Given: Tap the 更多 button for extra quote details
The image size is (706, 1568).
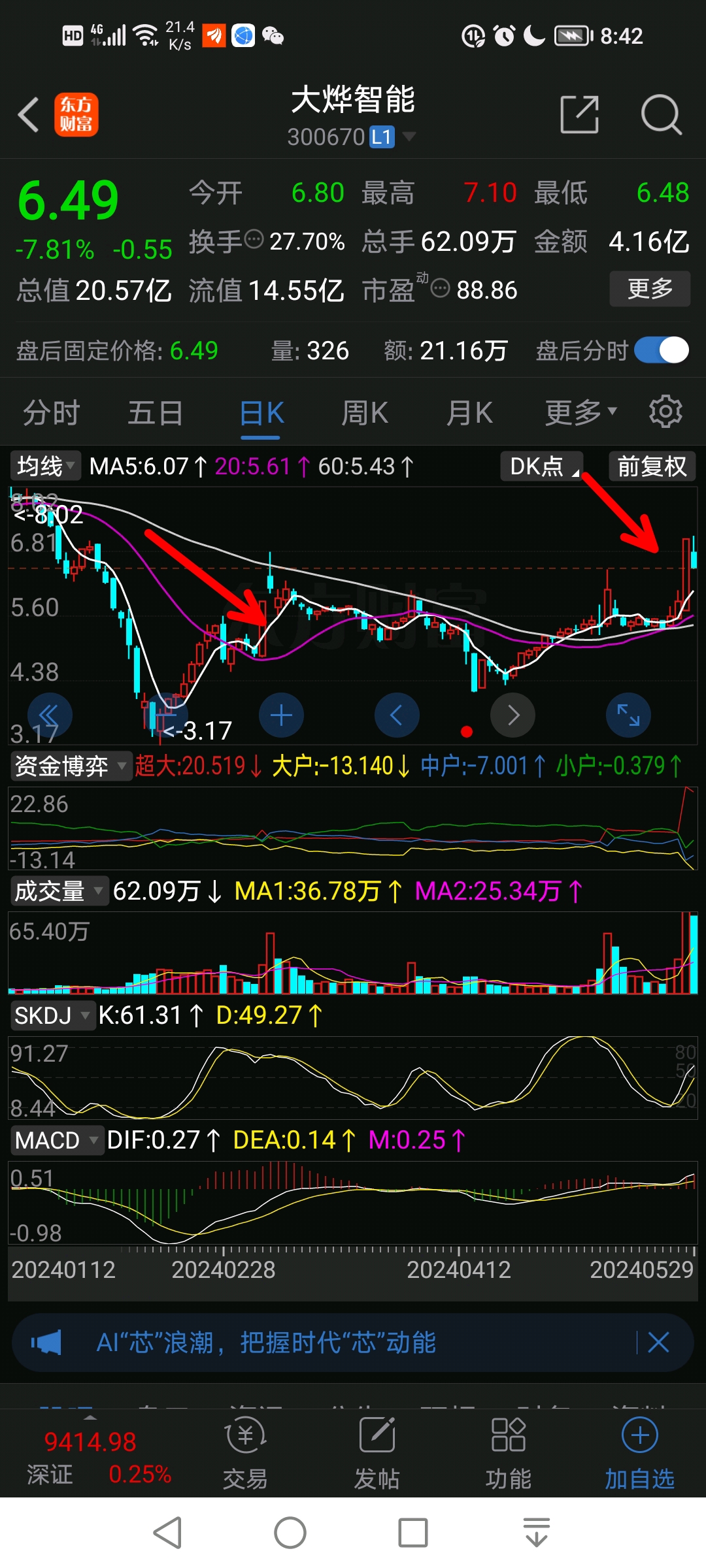Looking at the screenshot, I should coord(649,289).
